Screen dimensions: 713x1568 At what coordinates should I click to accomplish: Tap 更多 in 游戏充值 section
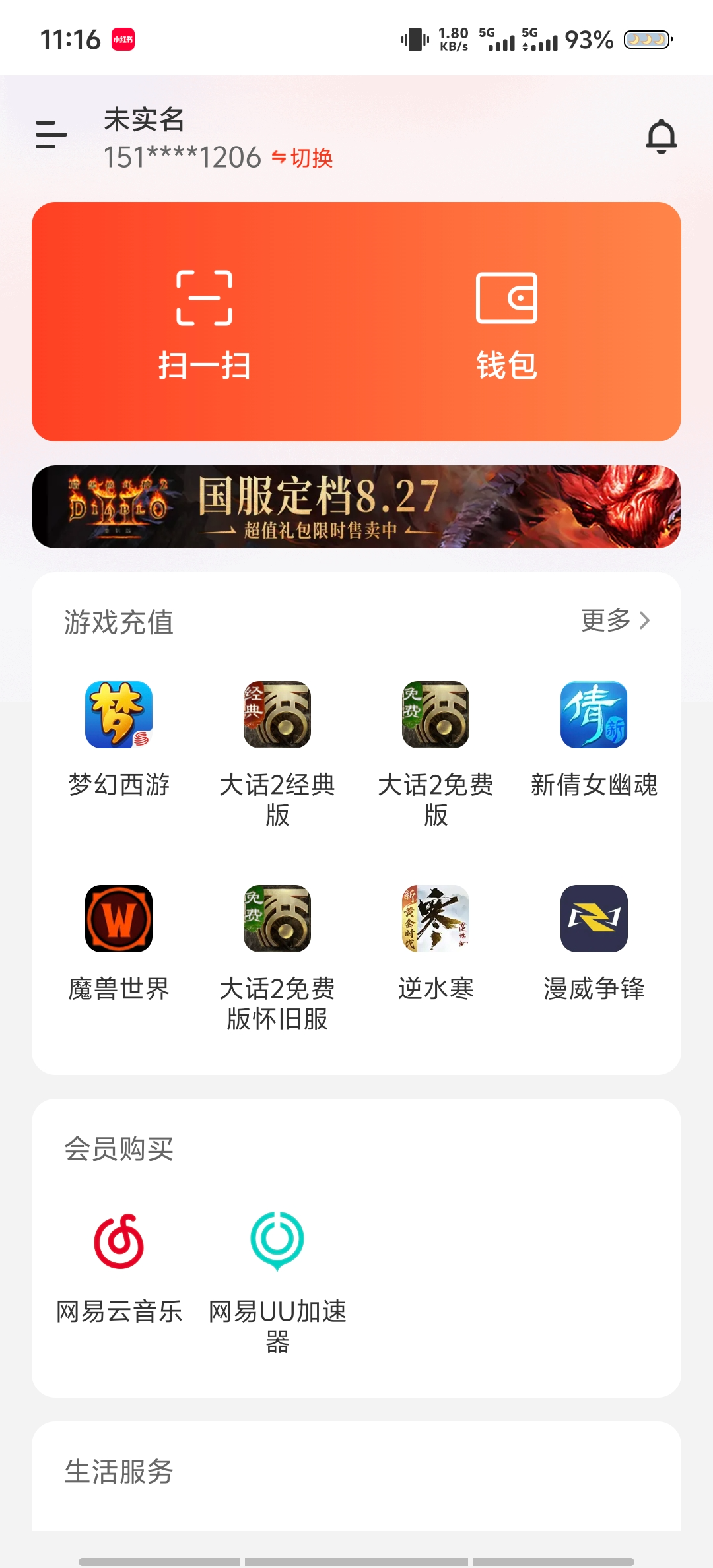(x=615, y=620)
